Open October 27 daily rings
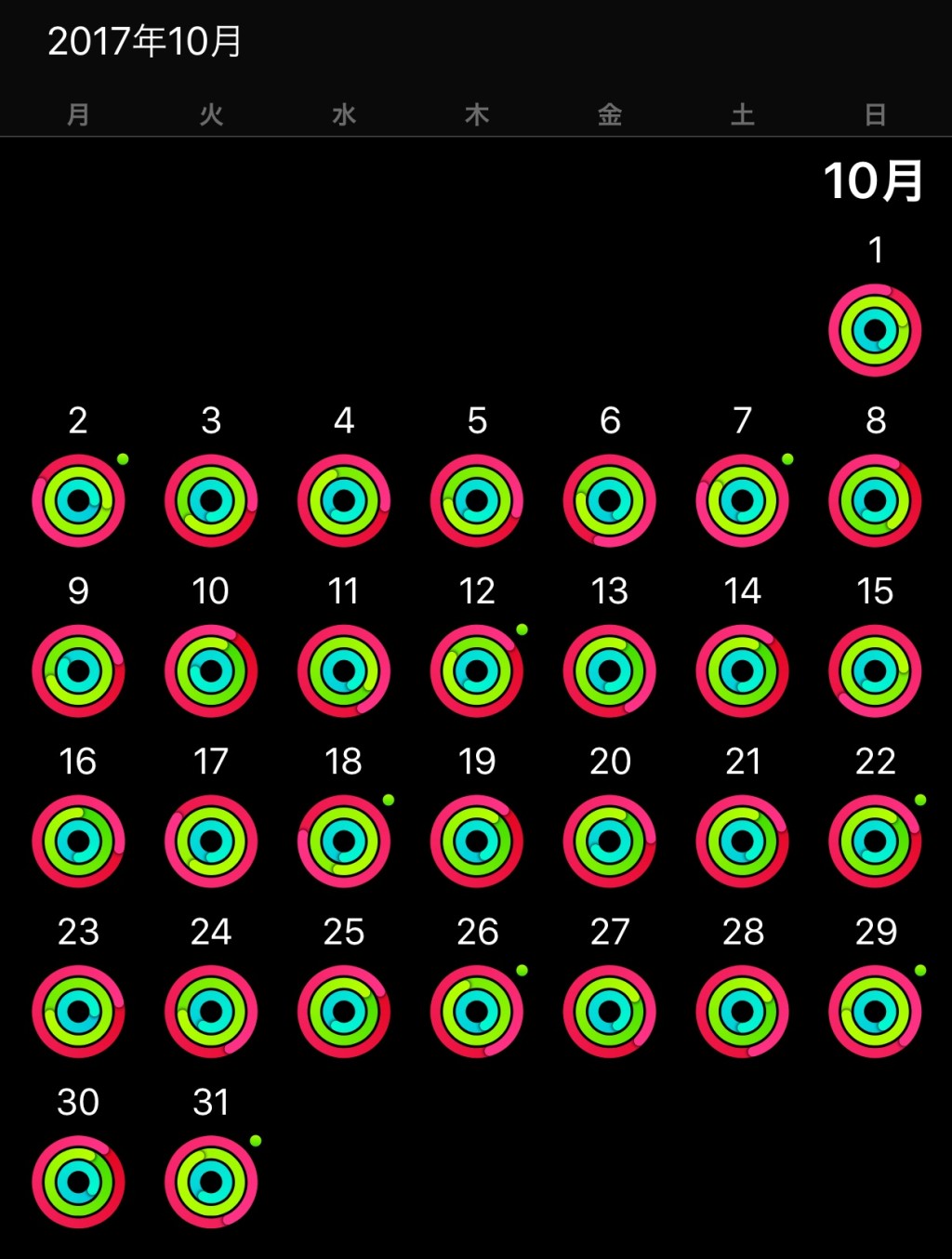952x1259 pixels. coord(610,1011)
